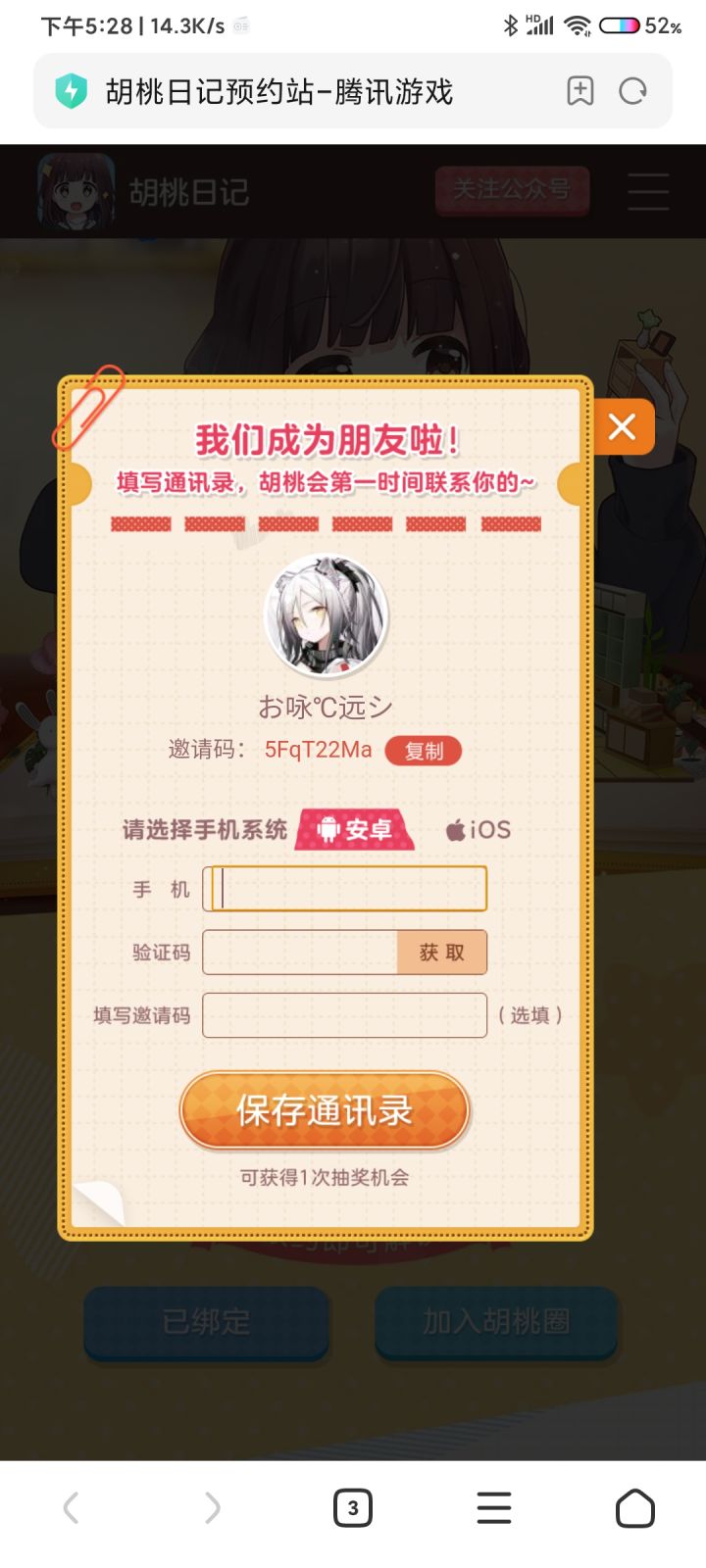This screenshot has width=706, height=1568.
Task: Click the phone number input field
Action: tap(345, 888)
